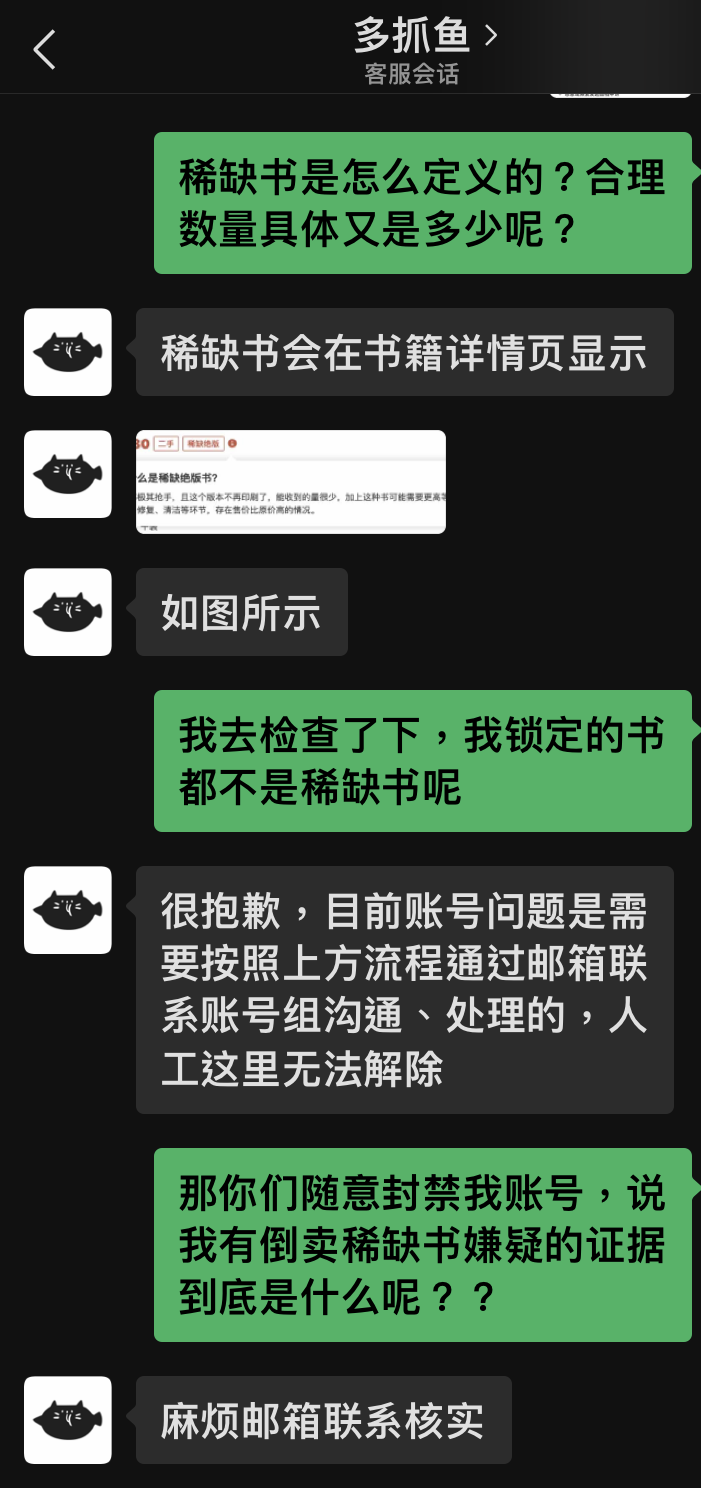Open 多抓鱼 account details from the title
Viewport: 701px width, 1488px height.
tap(424, 37)
